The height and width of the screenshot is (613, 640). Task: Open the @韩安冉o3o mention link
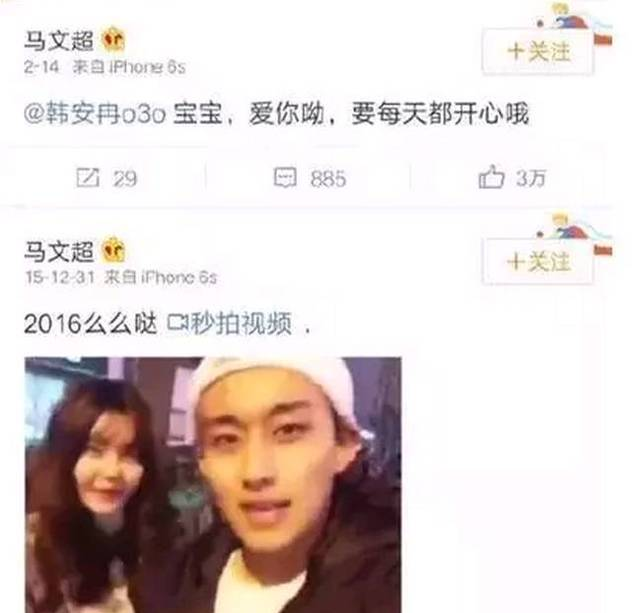click(87, 117)
